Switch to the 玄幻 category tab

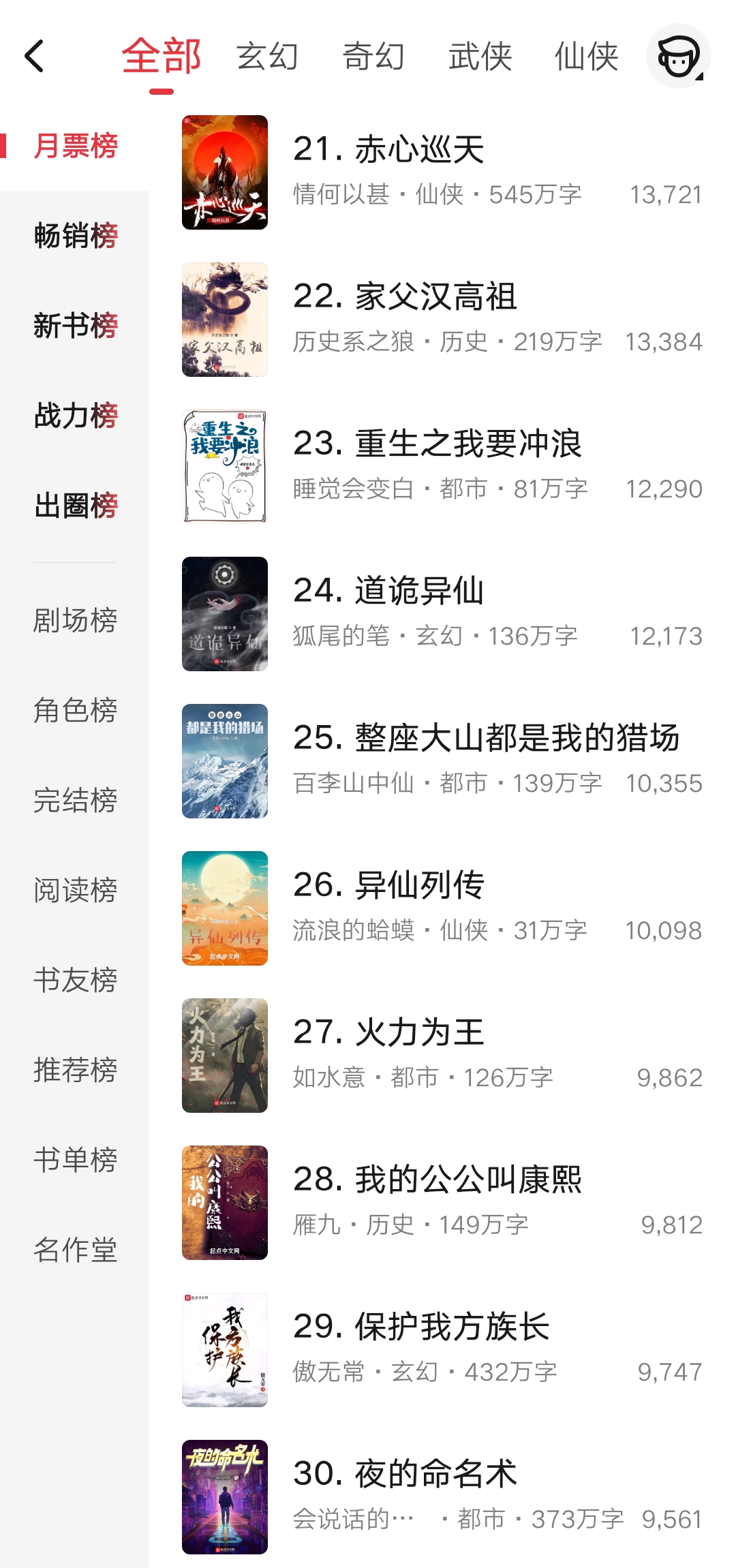tap(266, 58)
